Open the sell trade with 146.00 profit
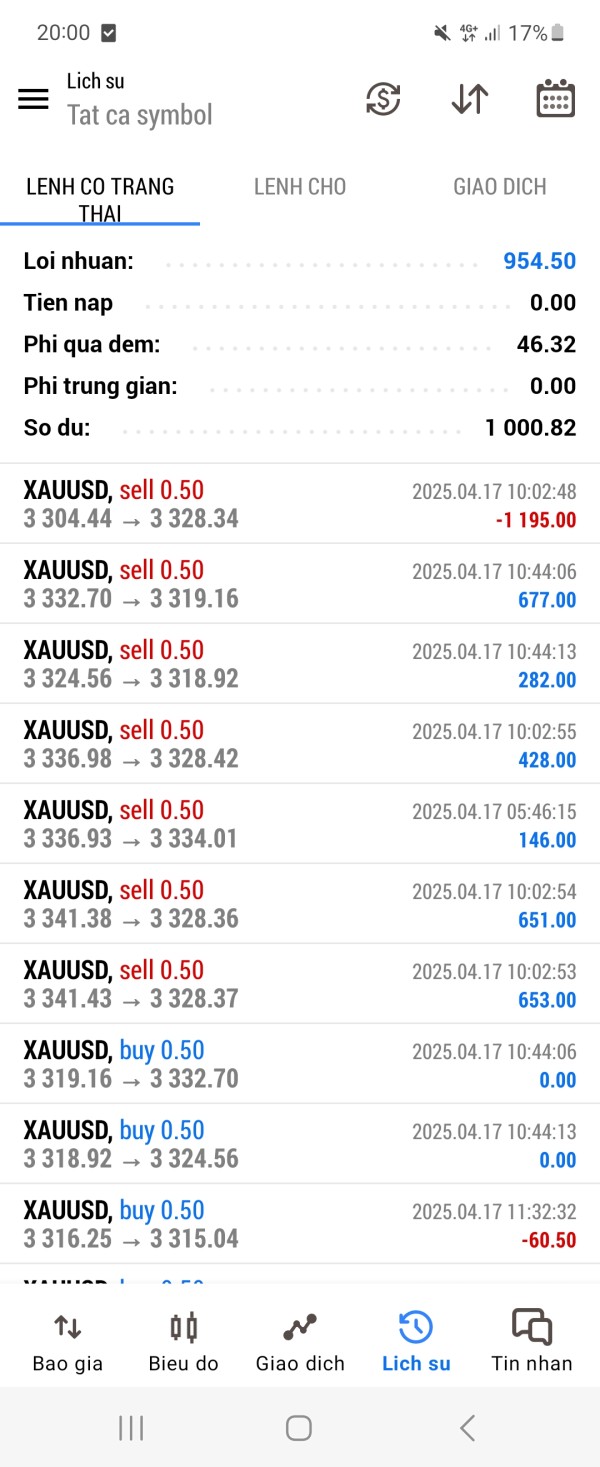This screenshot has width=600, height=1467. pos(300,824)
